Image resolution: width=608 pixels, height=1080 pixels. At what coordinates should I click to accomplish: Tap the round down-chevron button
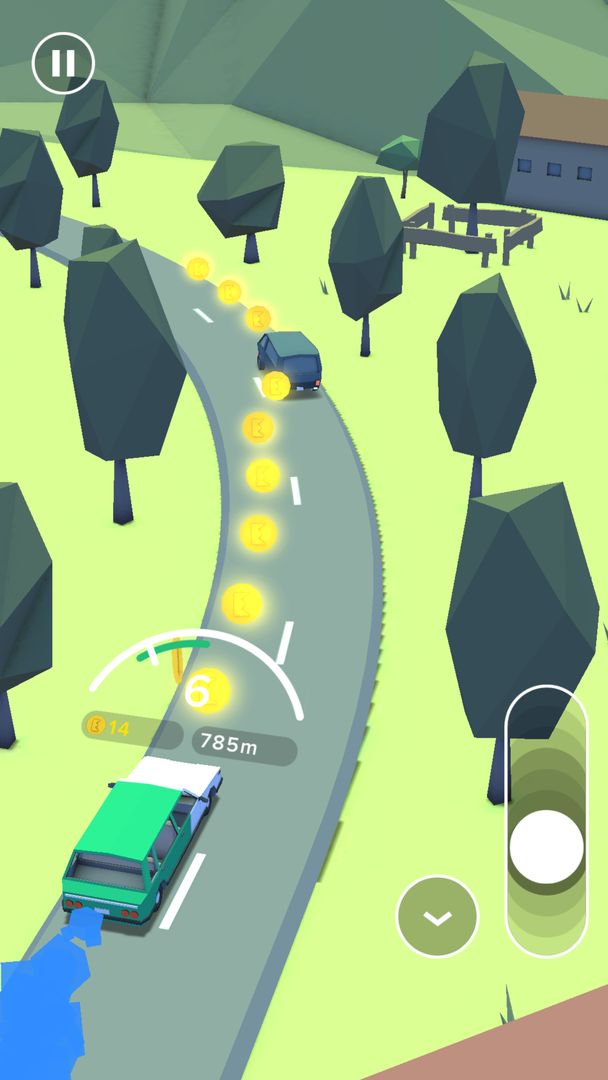pos(437,916)
